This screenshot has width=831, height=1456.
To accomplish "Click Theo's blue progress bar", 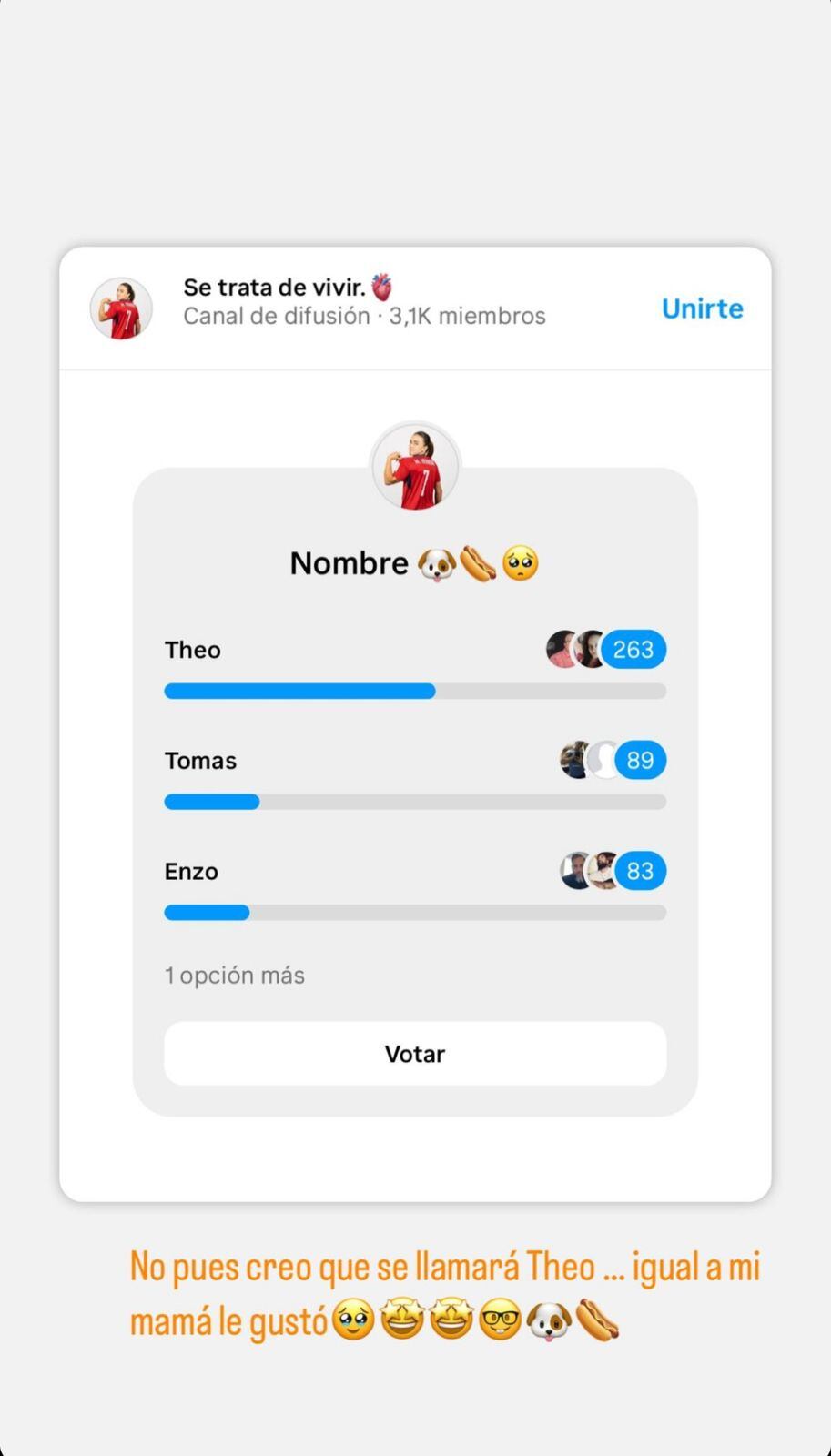I will (299, 692).
